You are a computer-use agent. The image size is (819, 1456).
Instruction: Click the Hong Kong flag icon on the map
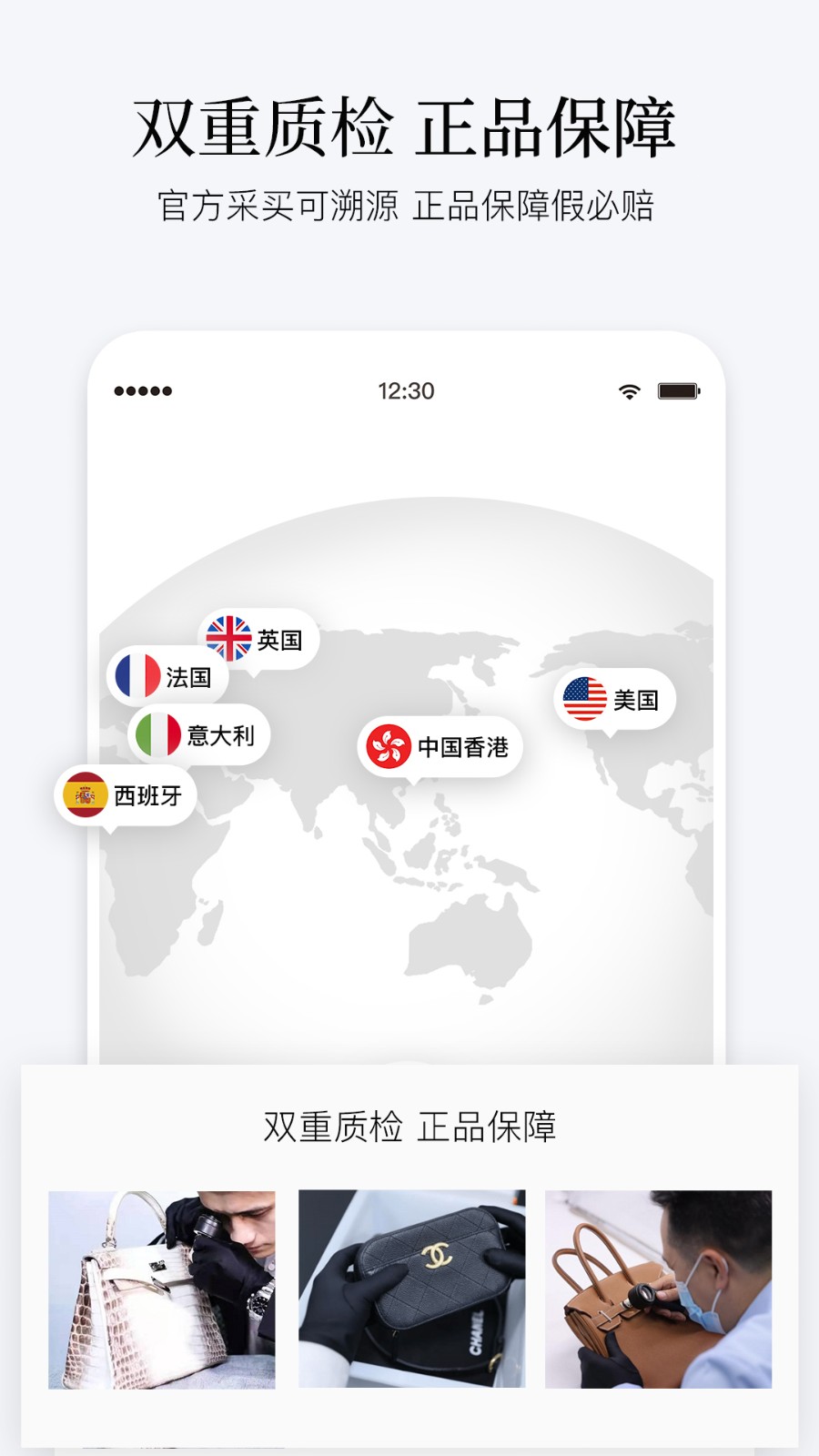coord(389,746)
